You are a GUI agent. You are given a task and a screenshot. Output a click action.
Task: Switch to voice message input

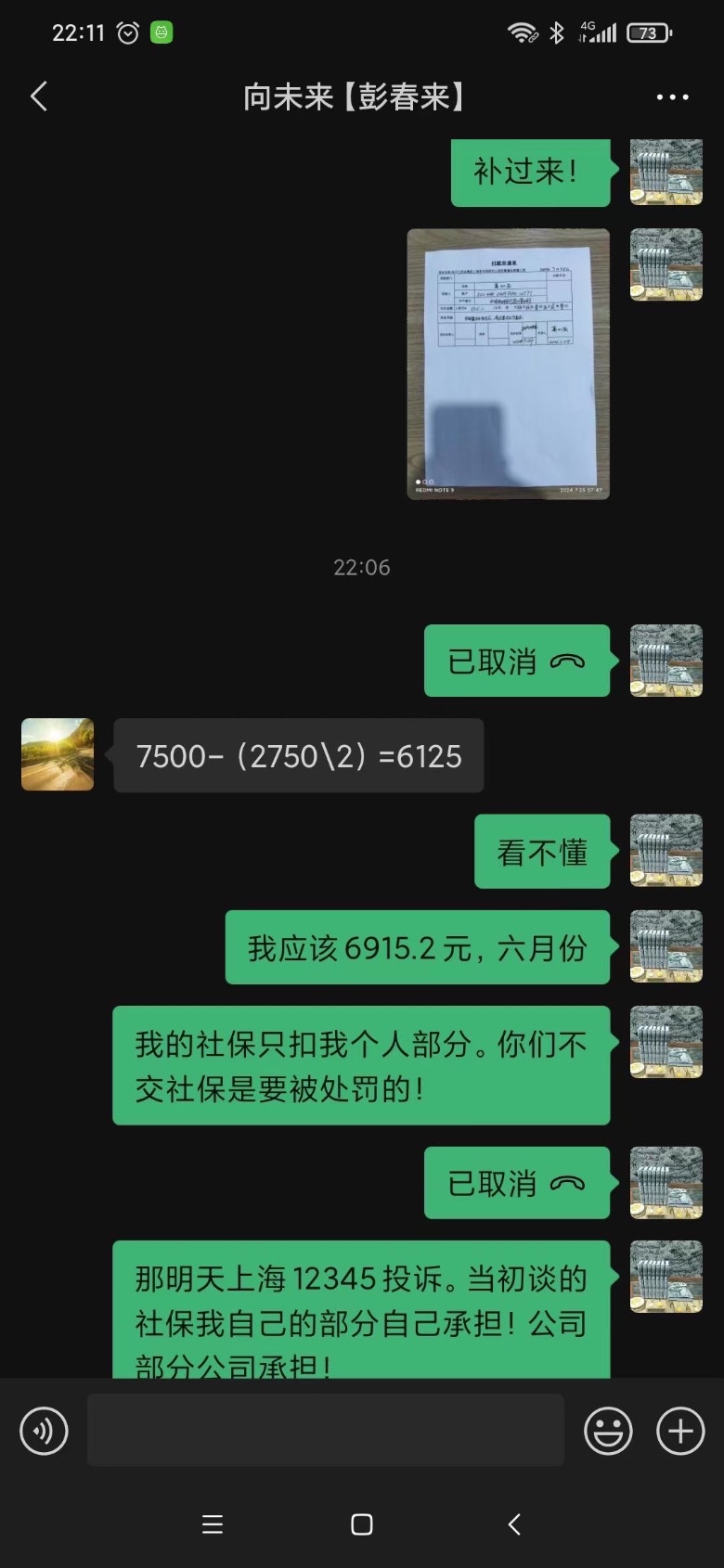pyautogui.click(x=44, y=1431)
